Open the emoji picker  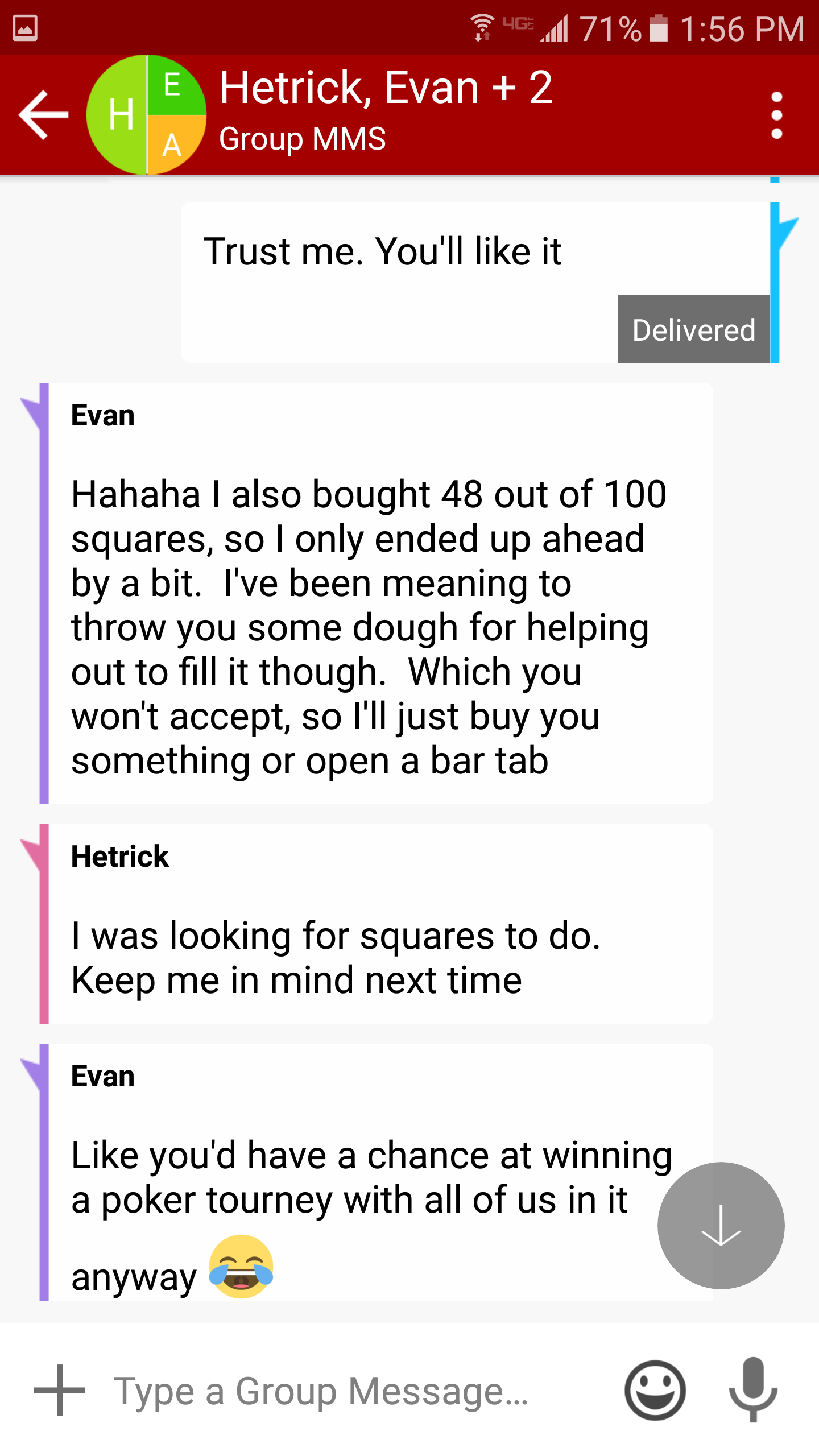(x=655, y=1390)
